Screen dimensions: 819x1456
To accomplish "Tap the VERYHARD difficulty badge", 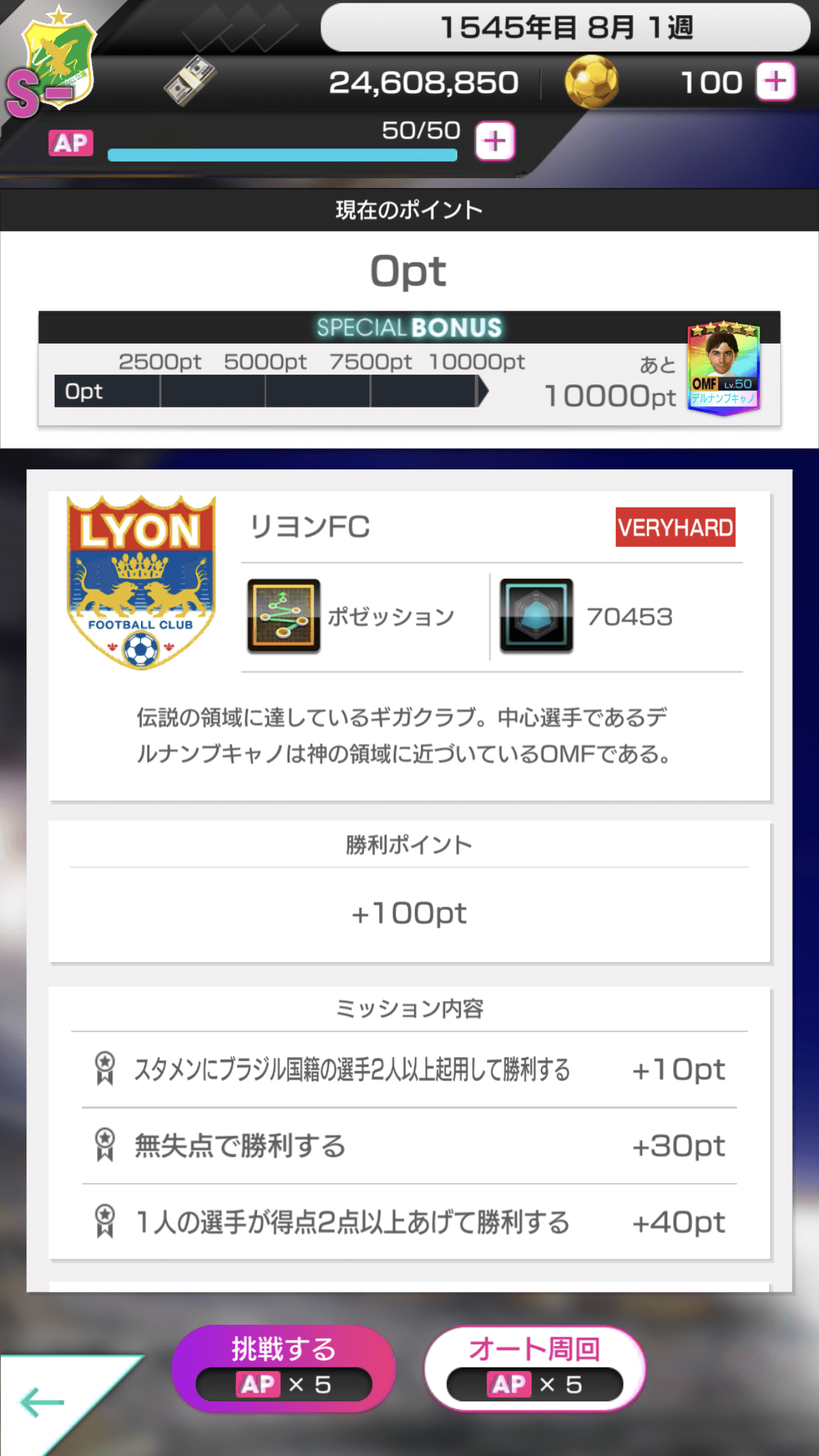I will pyautogui.click(x=677, y=526).
